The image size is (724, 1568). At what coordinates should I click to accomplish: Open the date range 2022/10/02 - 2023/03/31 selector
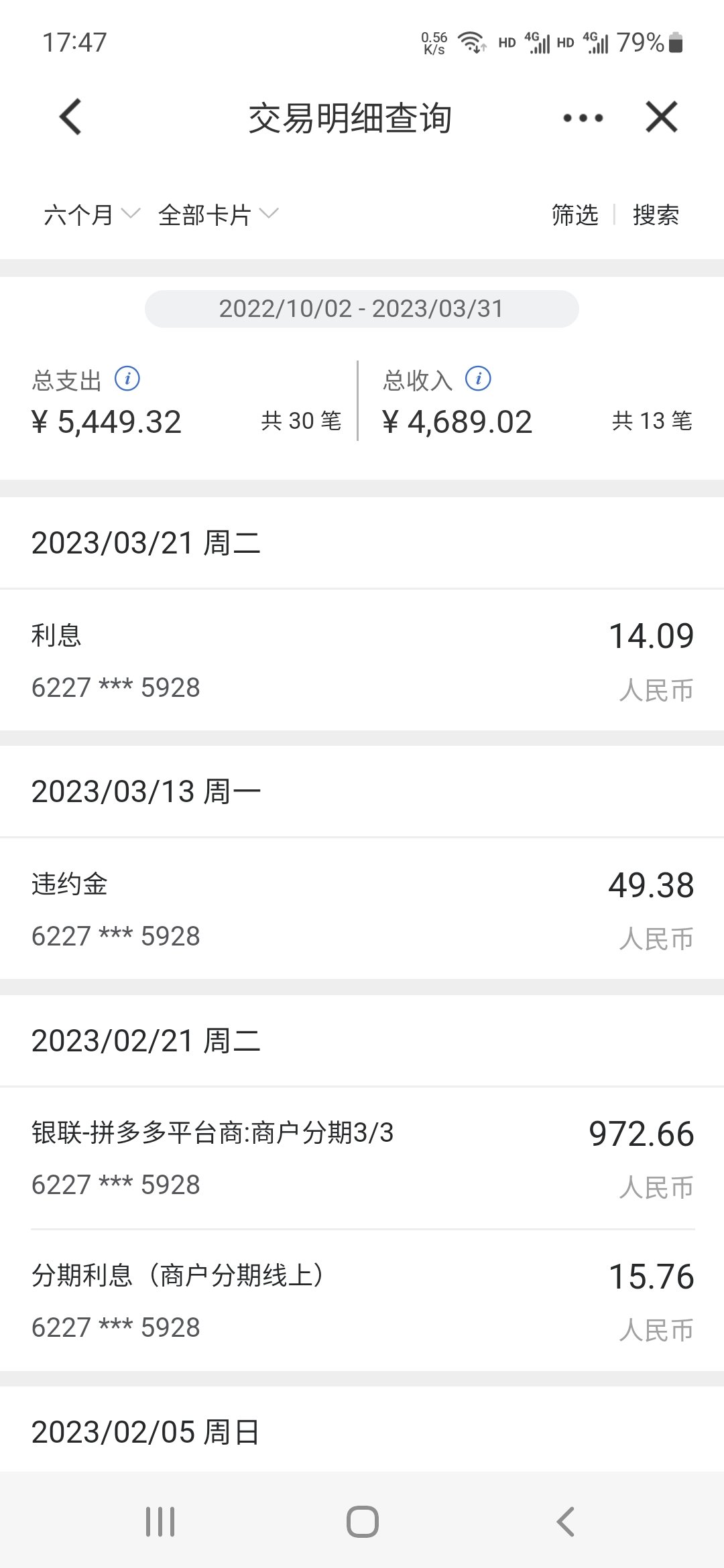(362, 308)
